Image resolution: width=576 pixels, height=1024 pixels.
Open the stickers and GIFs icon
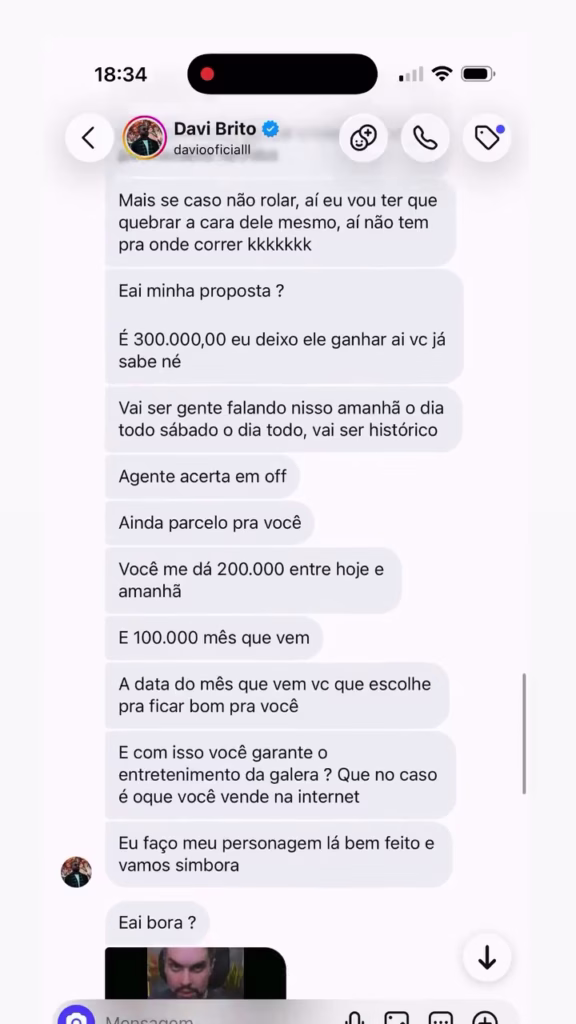(x=441, y=1018)
